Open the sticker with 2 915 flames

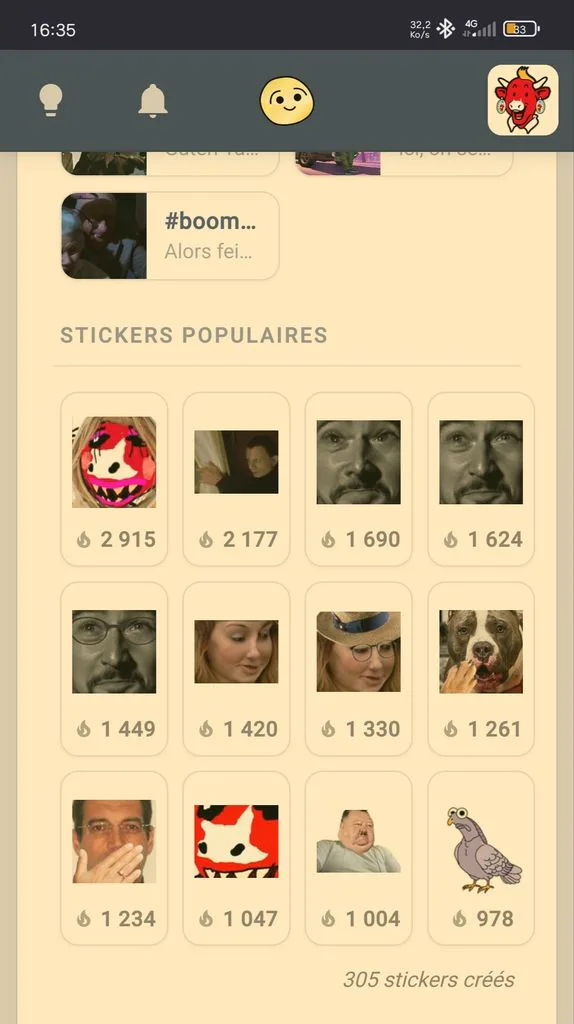click(x=114, y=479)
